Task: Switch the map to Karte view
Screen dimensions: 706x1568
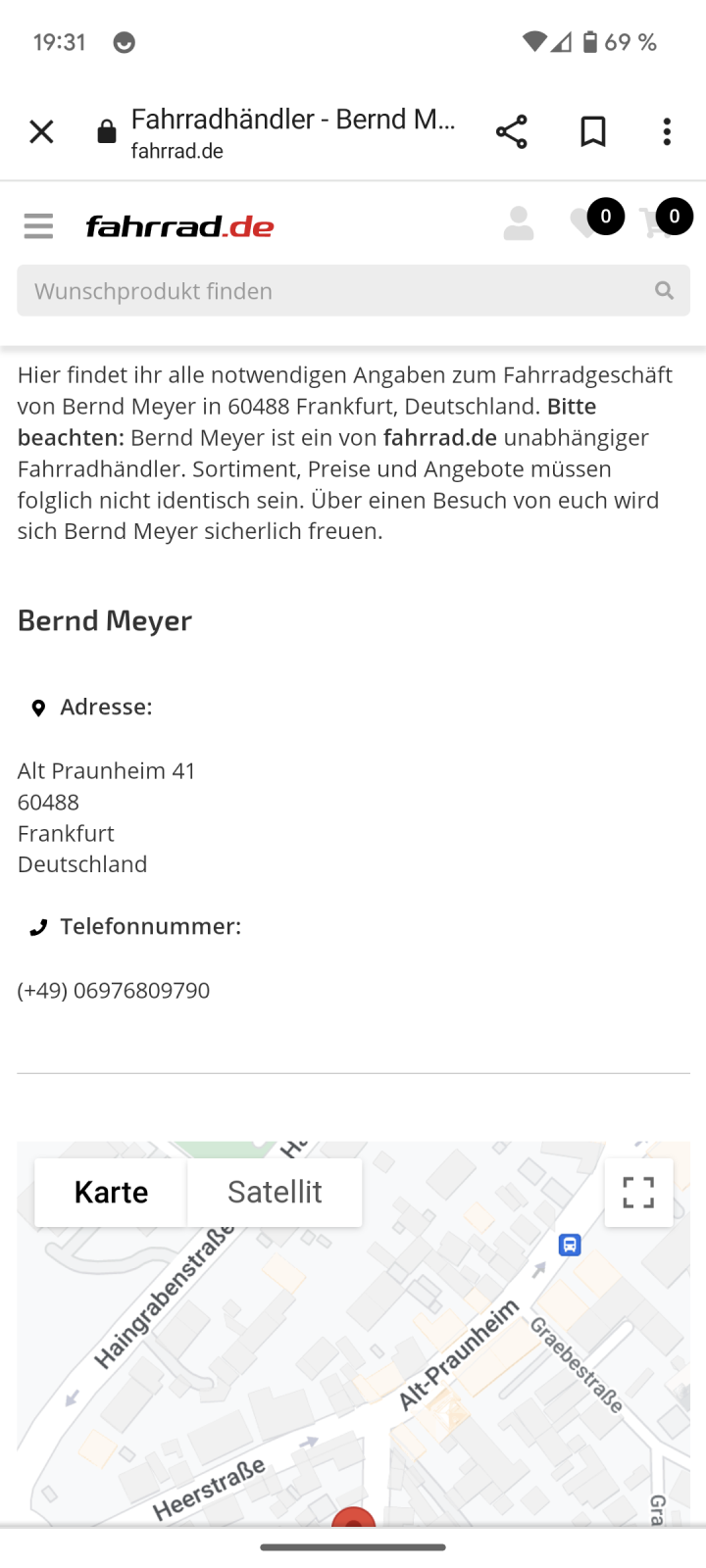Action: (111, 1192)
